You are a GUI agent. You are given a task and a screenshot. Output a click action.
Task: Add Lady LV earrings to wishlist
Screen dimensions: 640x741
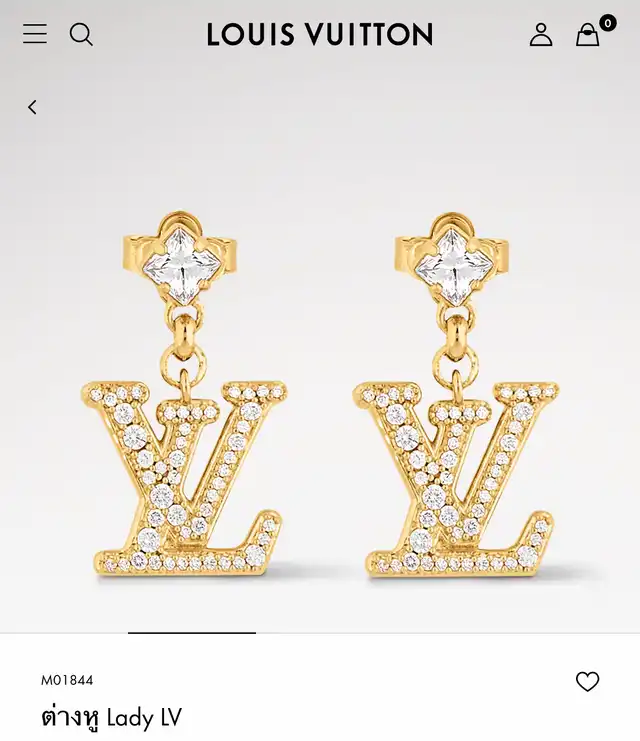coord(587,681)
